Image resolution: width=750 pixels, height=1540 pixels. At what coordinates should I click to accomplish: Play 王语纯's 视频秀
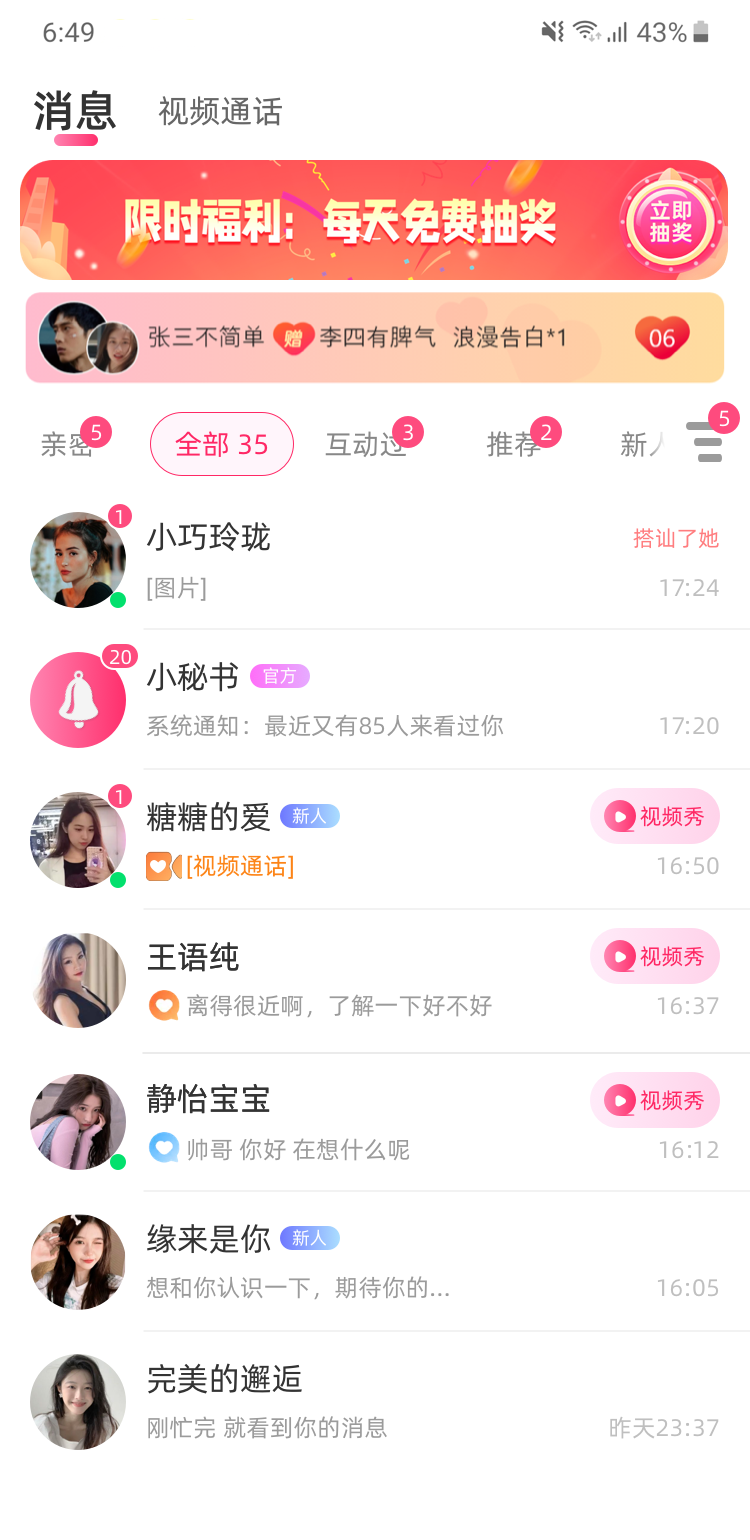[655, 957]
